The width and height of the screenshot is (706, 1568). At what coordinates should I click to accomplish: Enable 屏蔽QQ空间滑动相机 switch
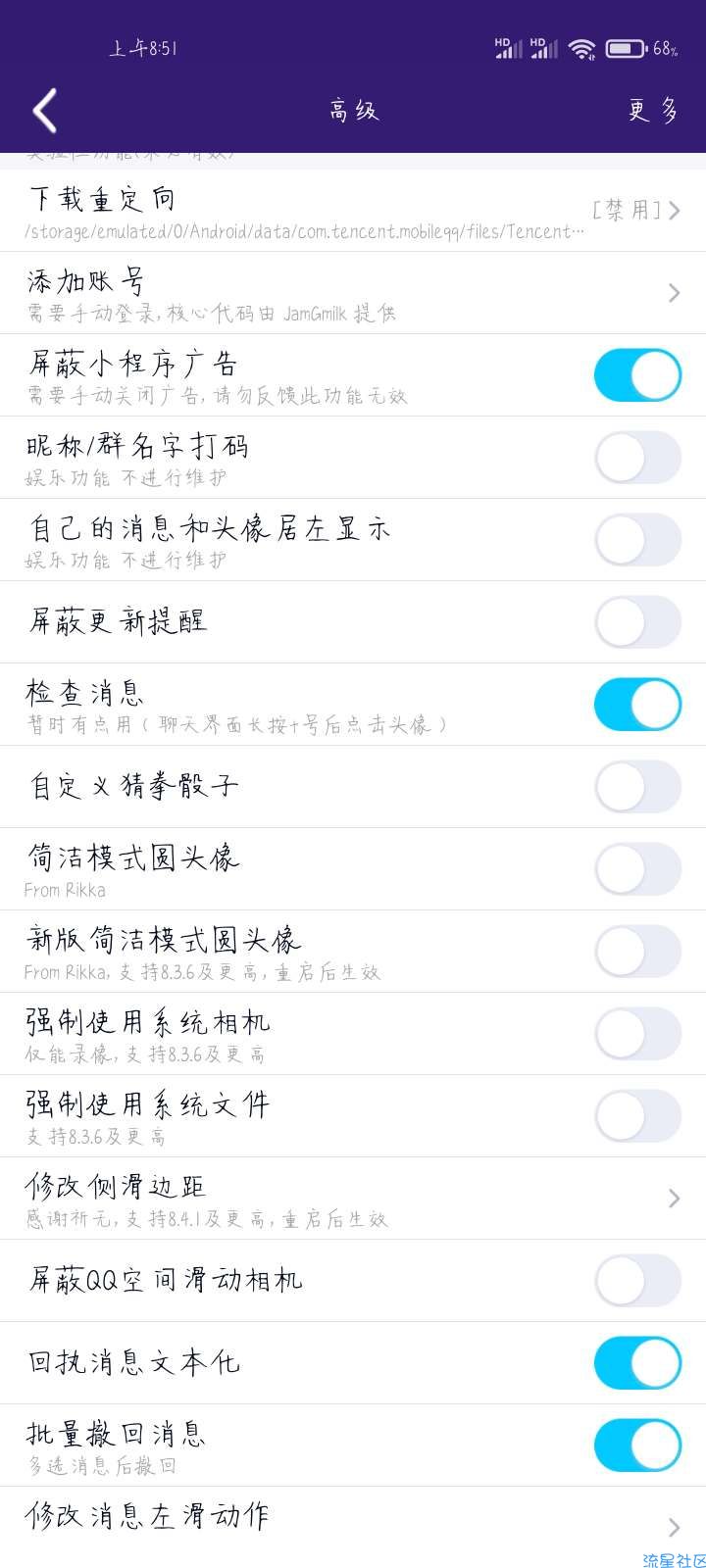(637, 1281)
